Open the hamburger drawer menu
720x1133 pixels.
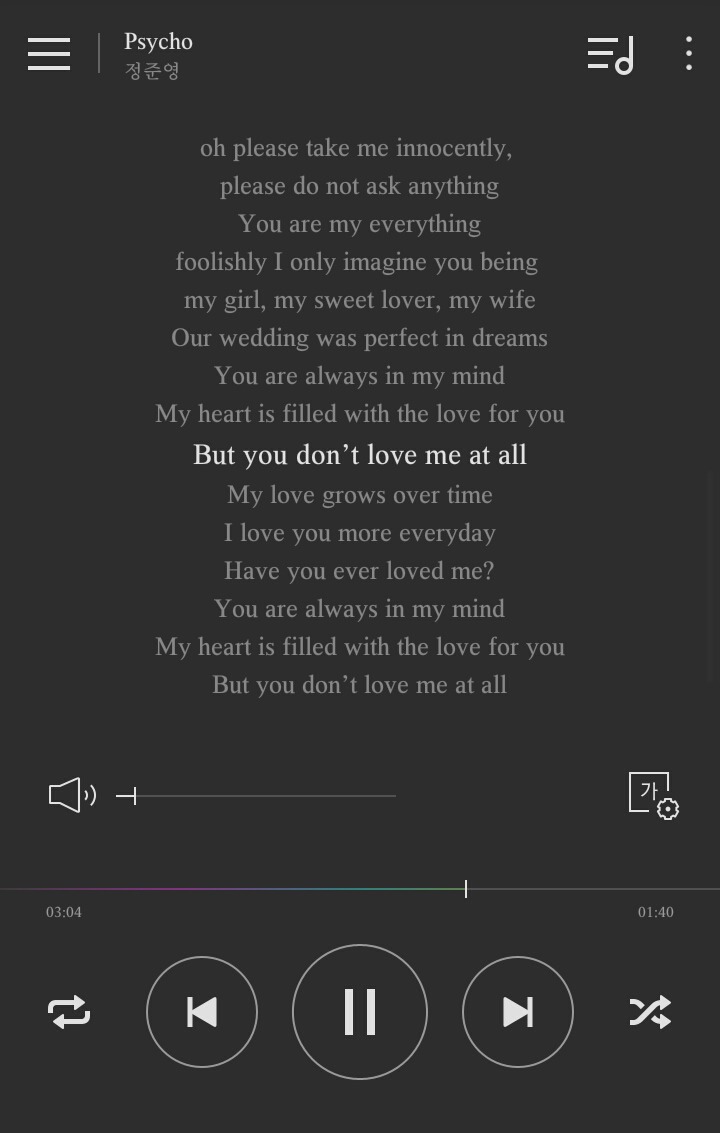click(49, 54)
